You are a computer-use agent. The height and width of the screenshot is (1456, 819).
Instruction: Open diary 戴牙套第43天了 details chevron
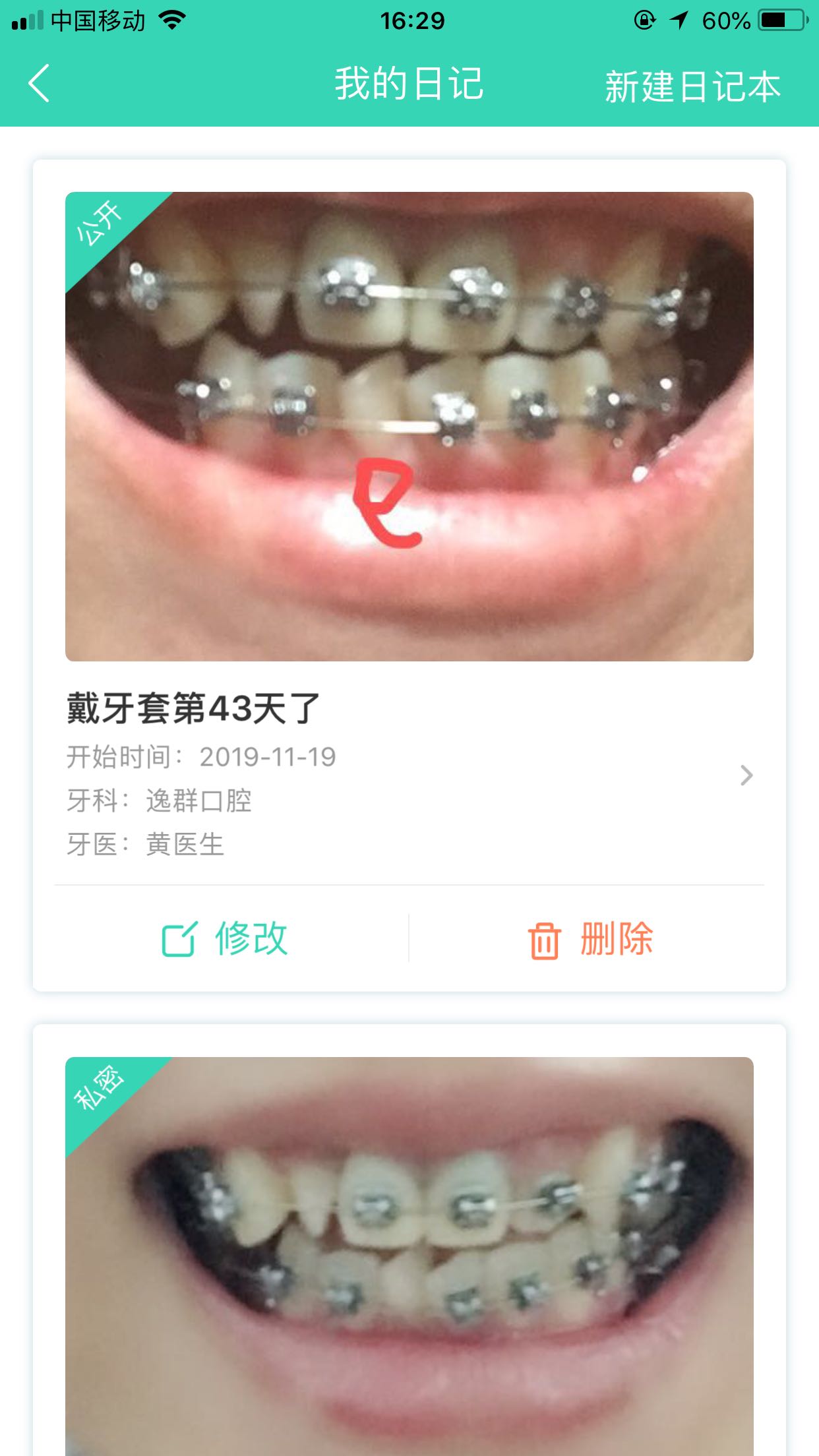pyautogui.click(x=746, y=775)
